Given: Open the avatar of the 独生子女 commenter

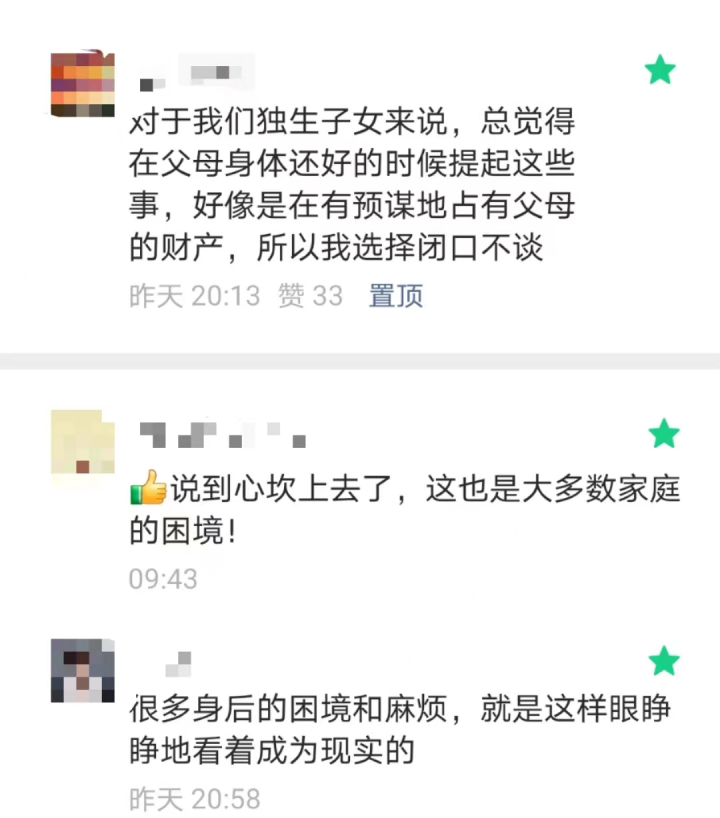Looking at the screenshot, I should coord(82,85).
